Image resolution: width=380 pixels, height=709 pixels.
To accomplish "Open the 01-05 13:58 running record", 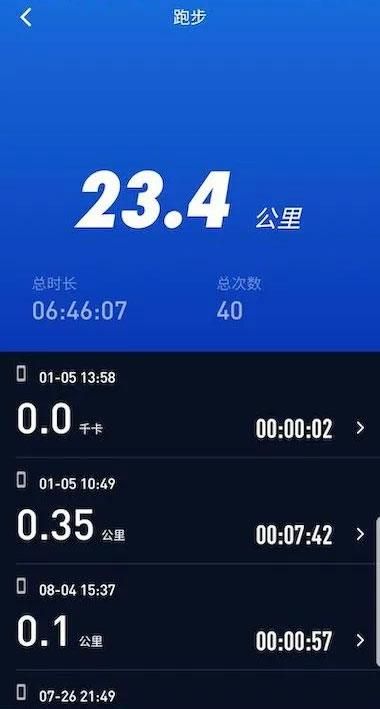I will pyautogui.click(x=190, y=405).
